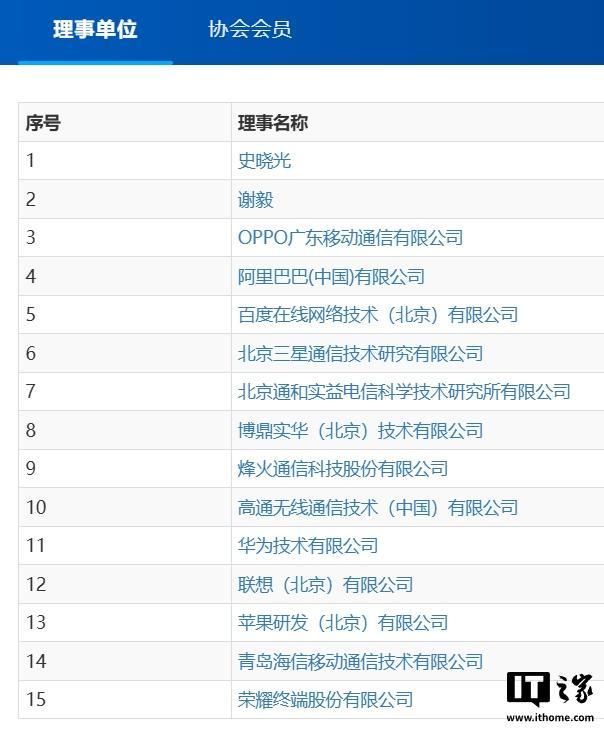
Task: Open 阿里巴巴(中国)有限公司 link
Action: tap(331, 277)
